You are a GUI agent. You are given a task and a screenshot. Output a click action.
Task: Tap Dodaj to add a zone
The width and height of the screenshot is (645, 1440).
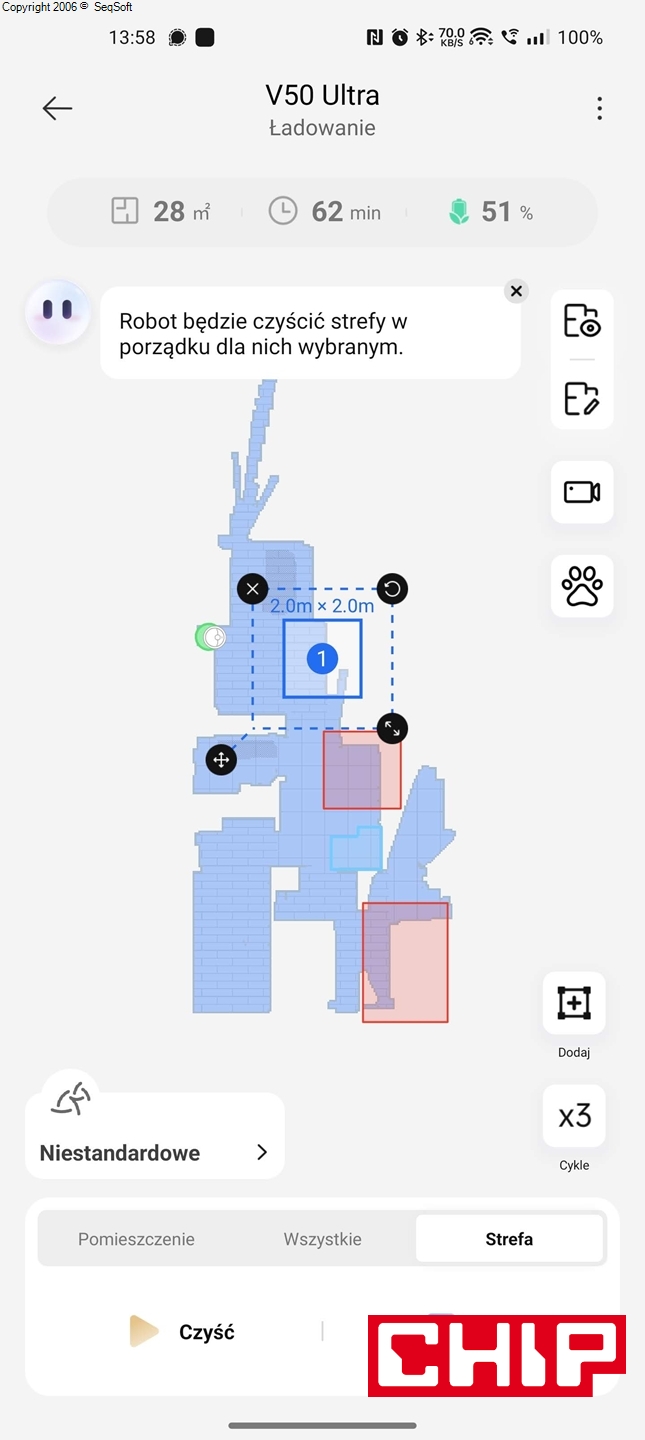(x=574, y=1003)
